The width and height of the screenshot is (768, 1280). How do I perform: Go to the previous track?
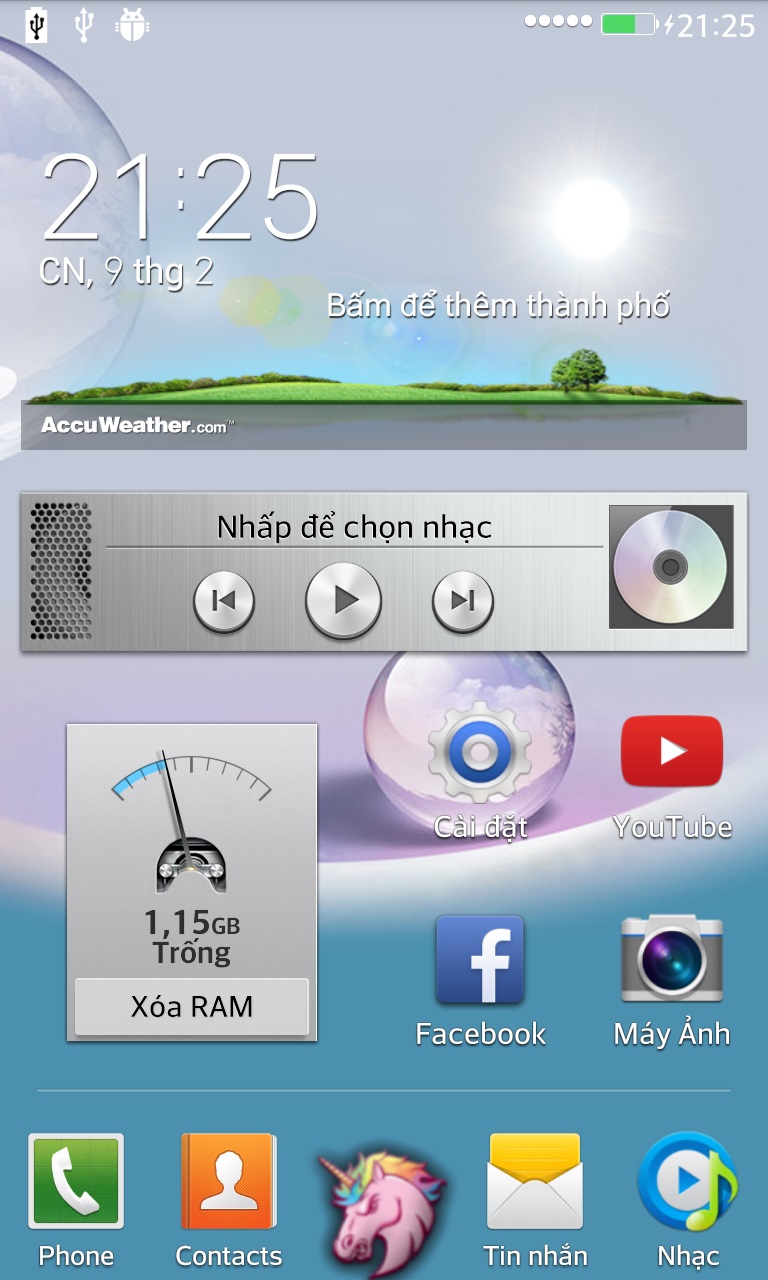coord(224,601)
